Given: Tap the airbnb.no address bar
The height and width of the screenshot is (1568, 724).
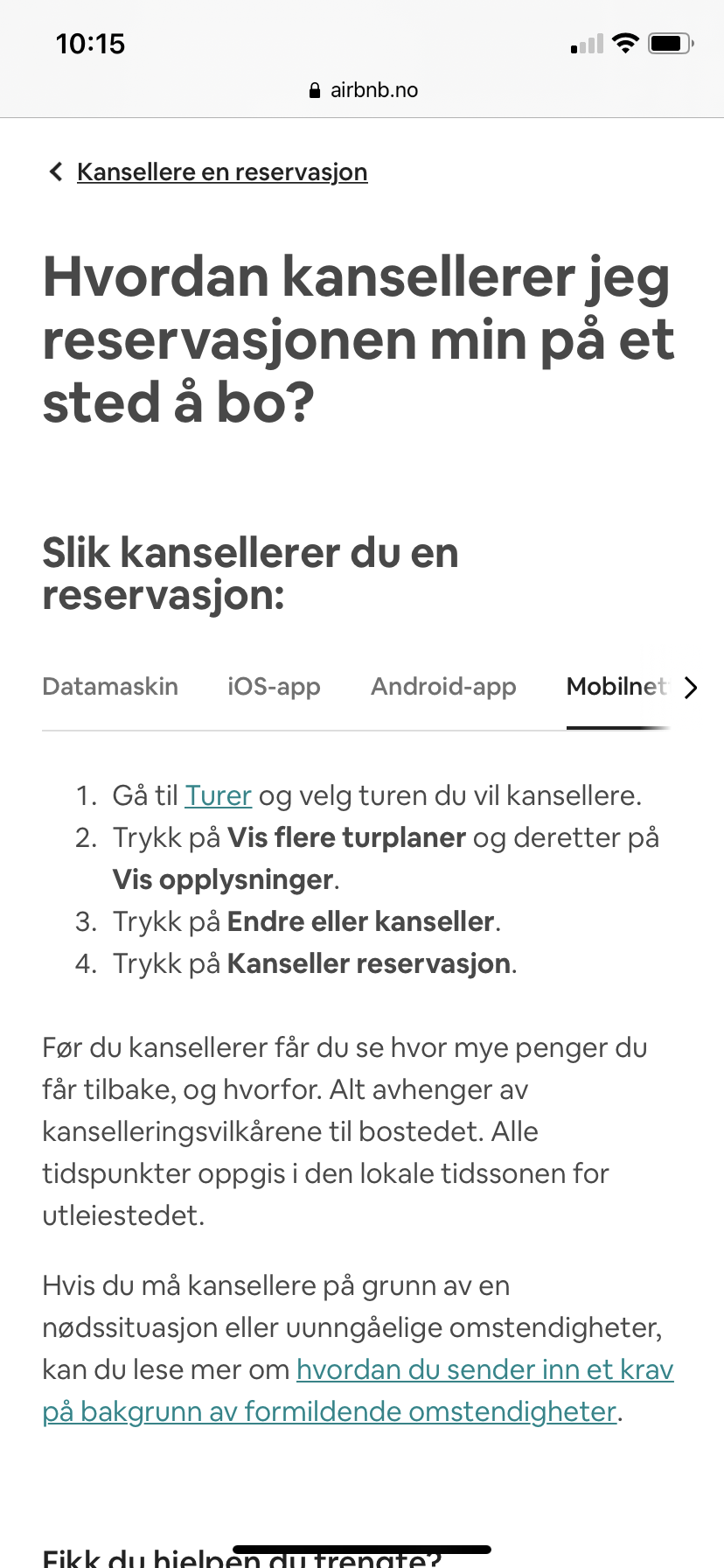Looking at the screenshot, I should [363, 90].
